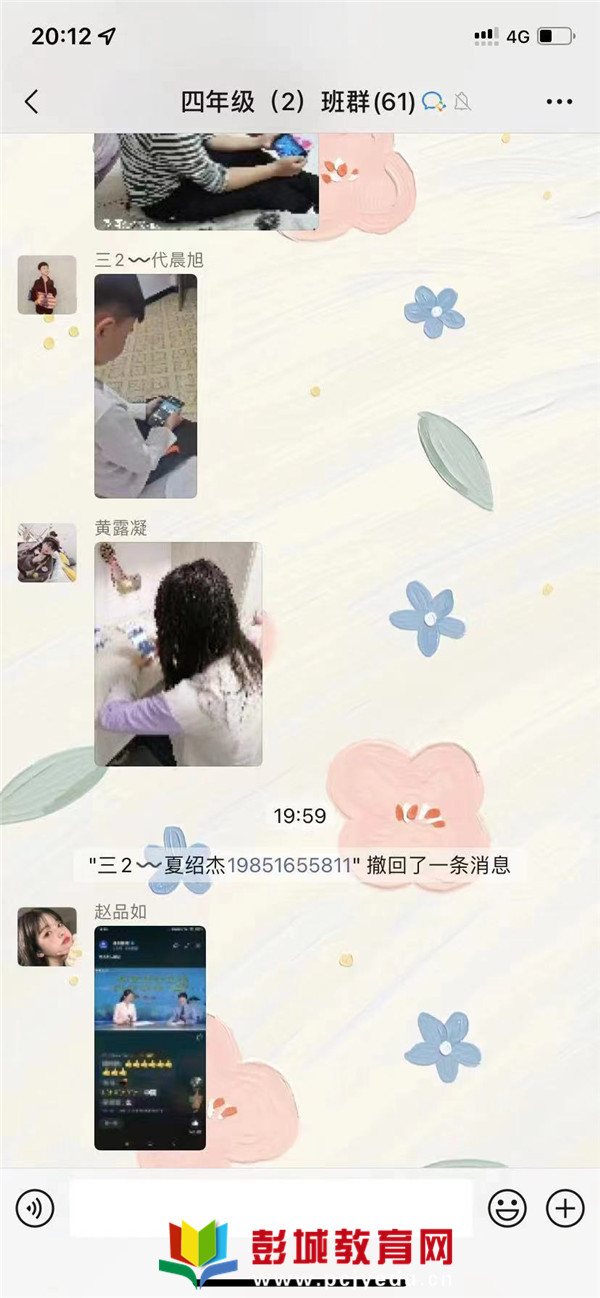Go back from the class group chat
This screenshot has height=1298, width=600.
tap(31, 101)
